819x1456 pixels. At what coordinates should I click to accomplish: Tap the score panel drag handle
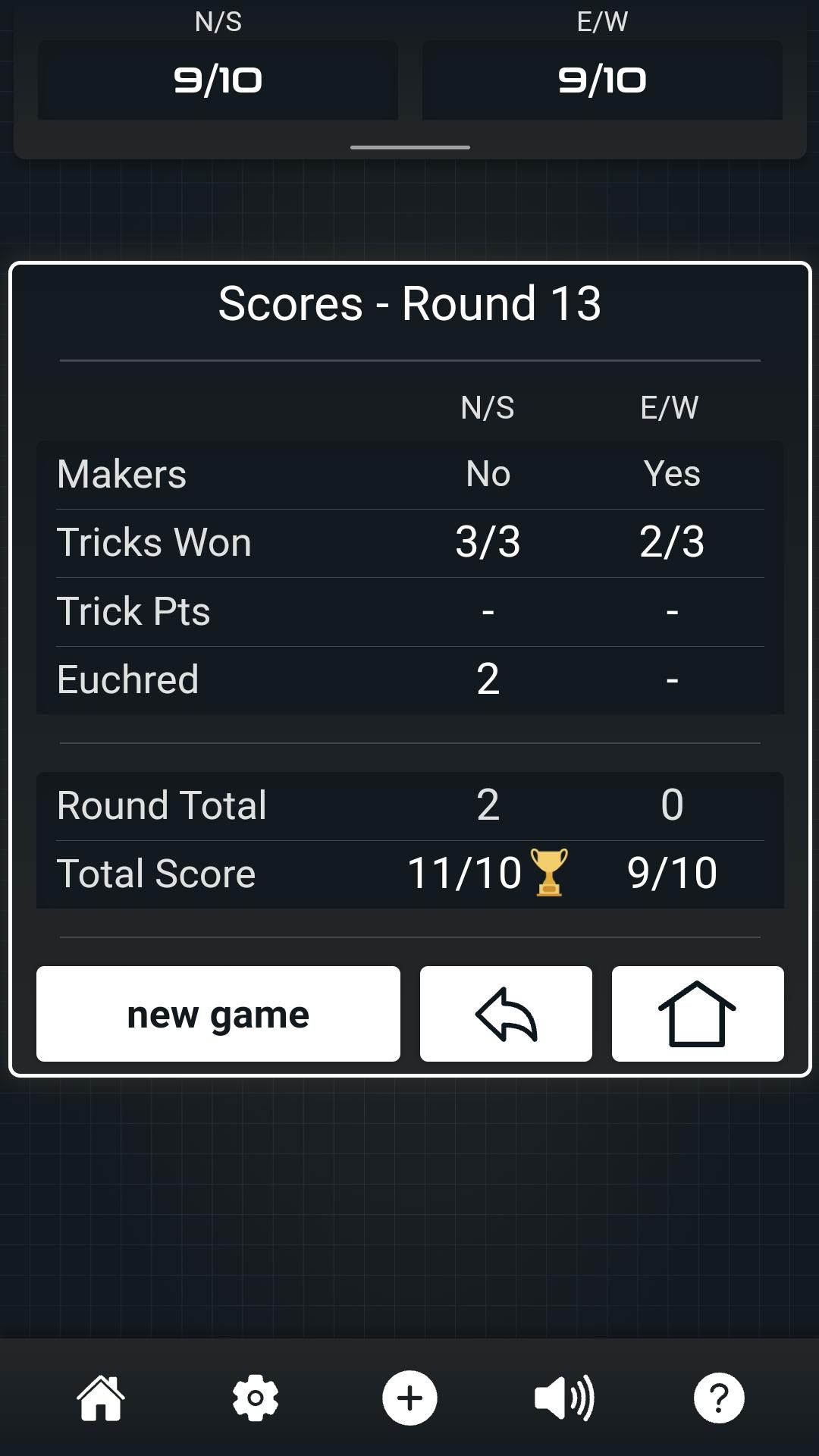click(410, 147)
